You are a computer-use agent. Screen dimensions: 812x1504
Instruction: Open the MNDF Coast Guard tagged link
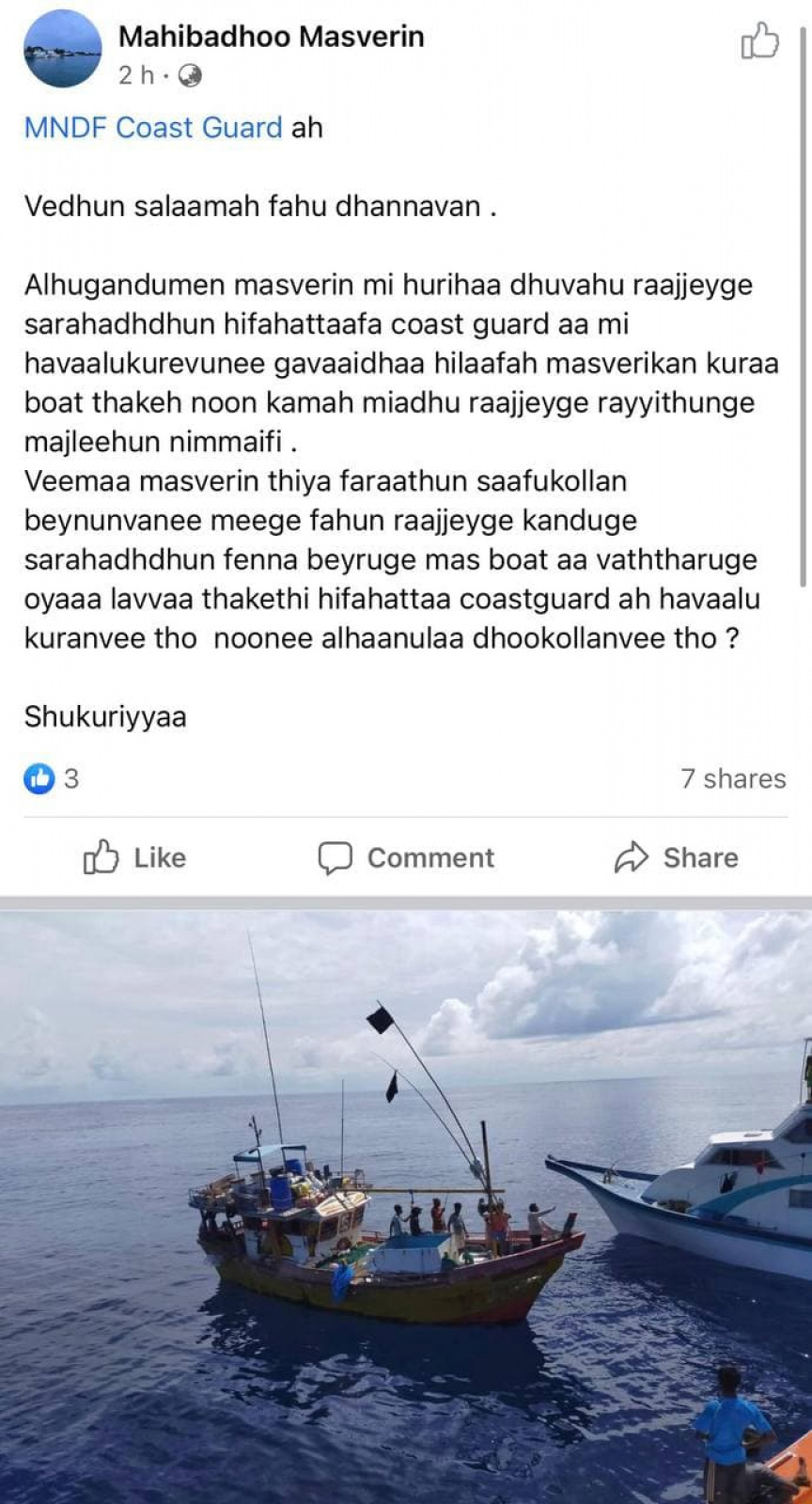pos(153,128)
